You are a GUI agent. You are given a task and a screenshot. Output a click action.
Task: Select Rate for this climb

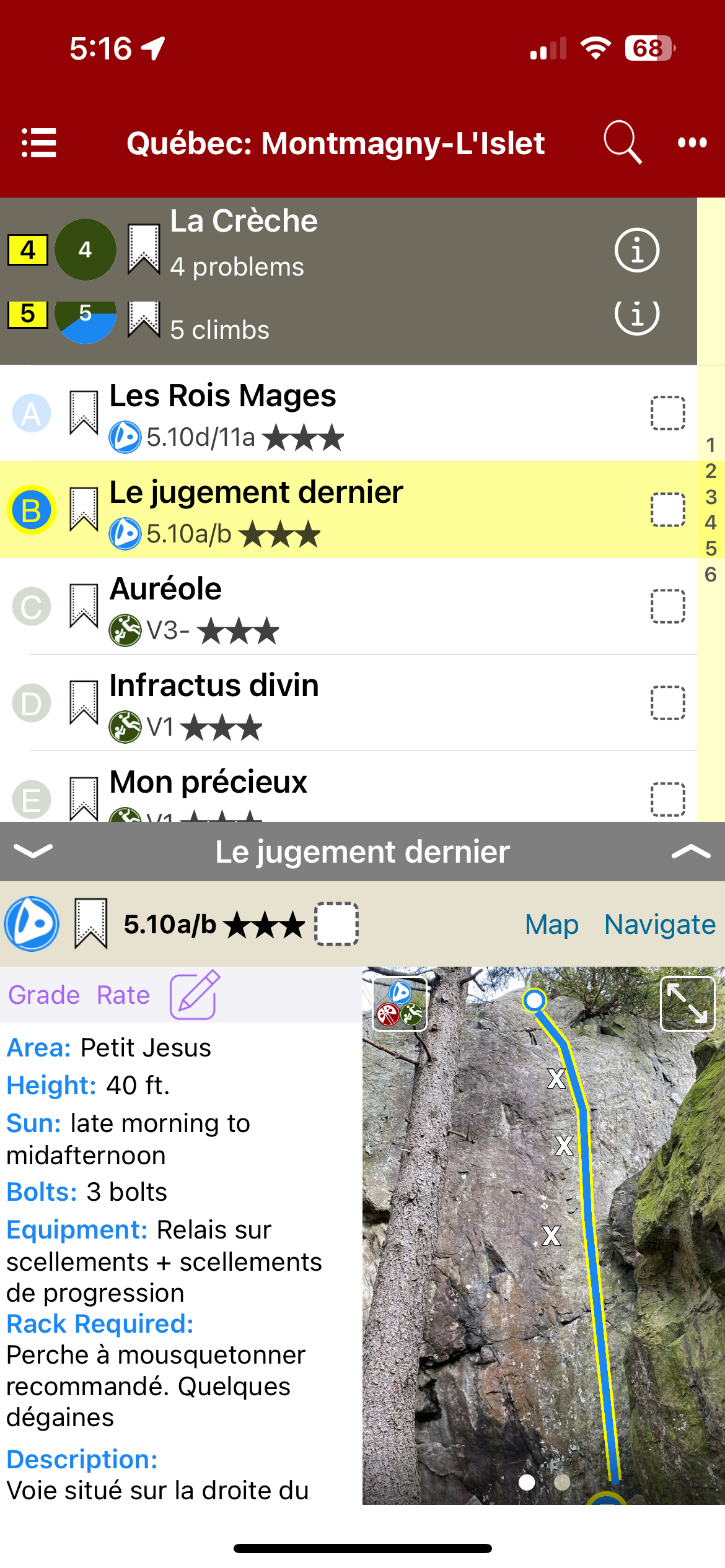tap(123, 995)
